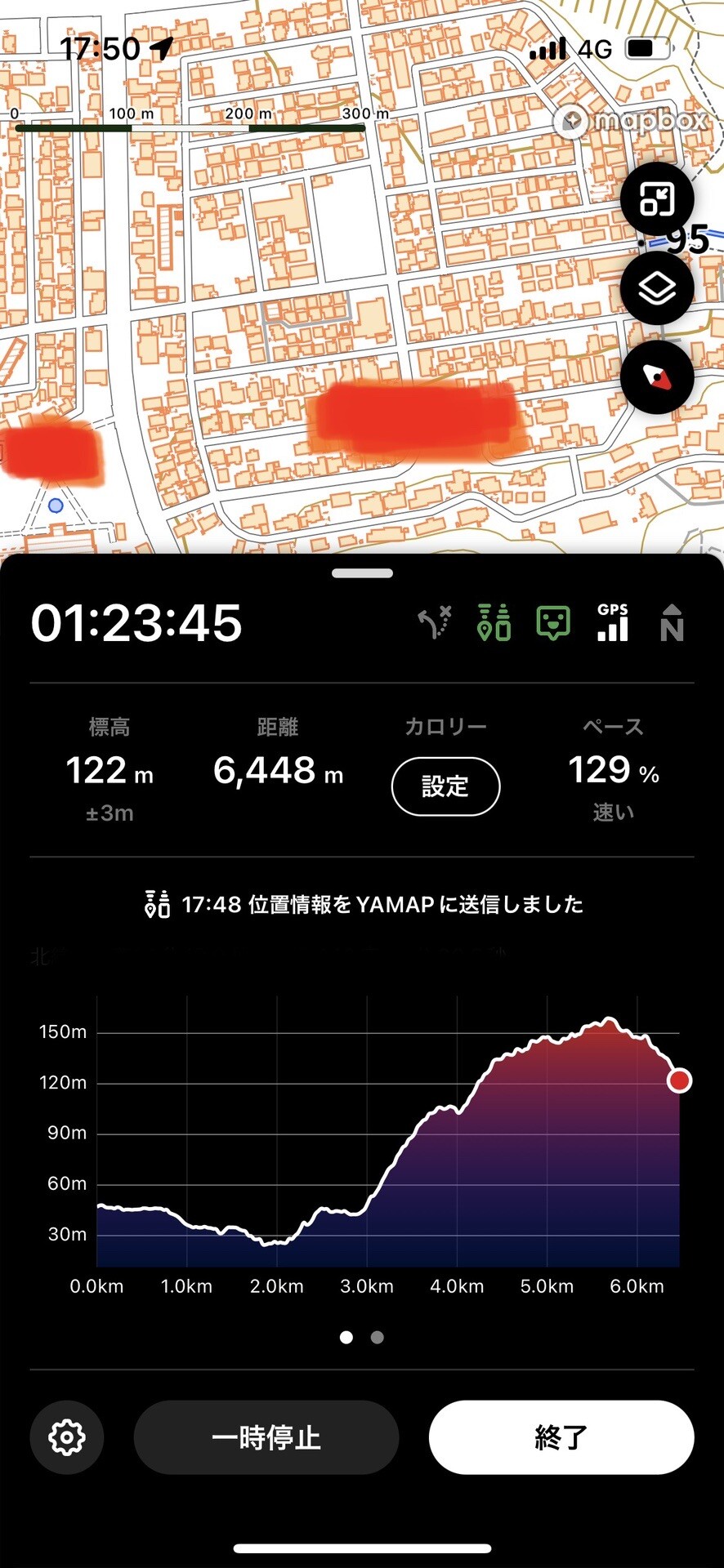Tap the Mapbox logo
The height and width of the screenshot is (1568, 724).
click(637, 120)
